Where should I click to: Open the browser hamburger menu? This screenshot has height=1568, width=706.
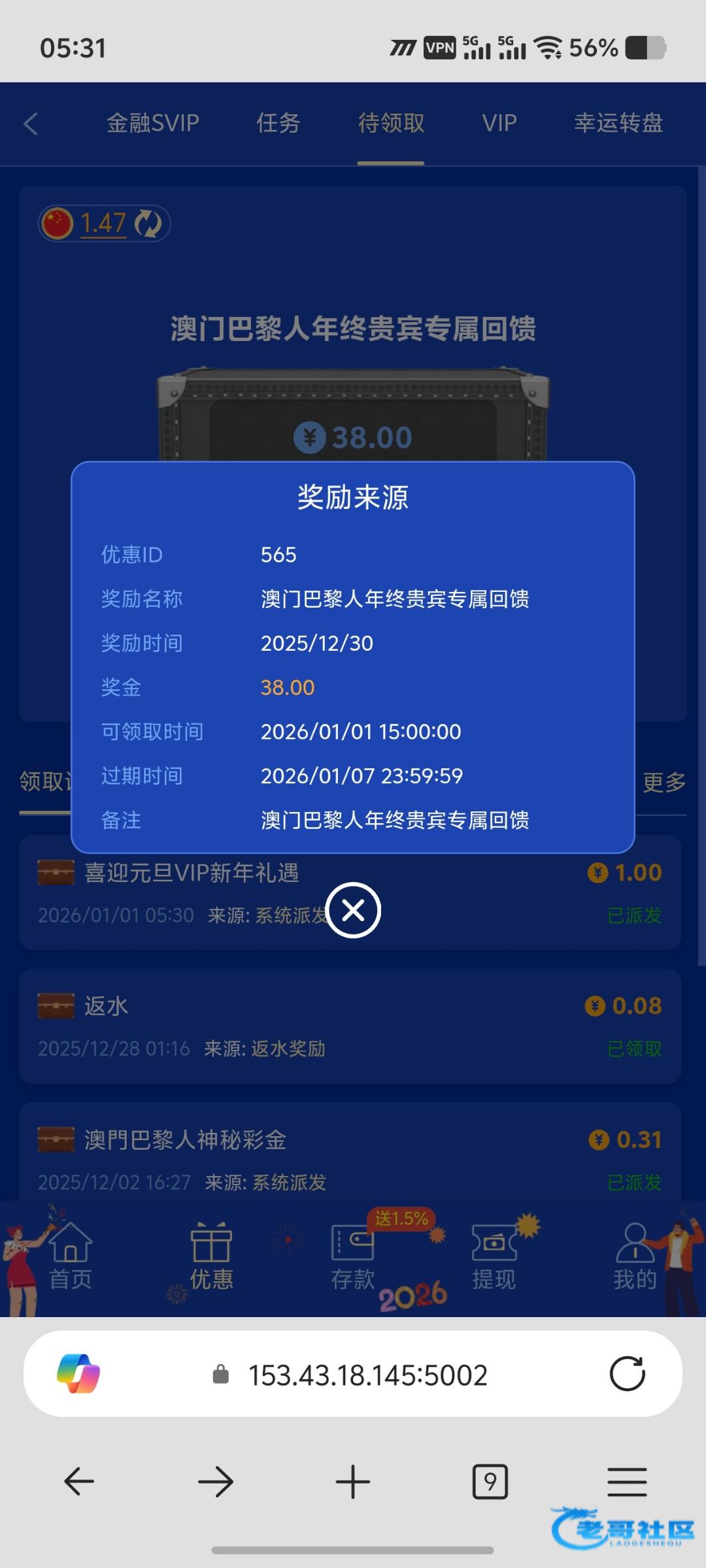tap(627, 1481)
